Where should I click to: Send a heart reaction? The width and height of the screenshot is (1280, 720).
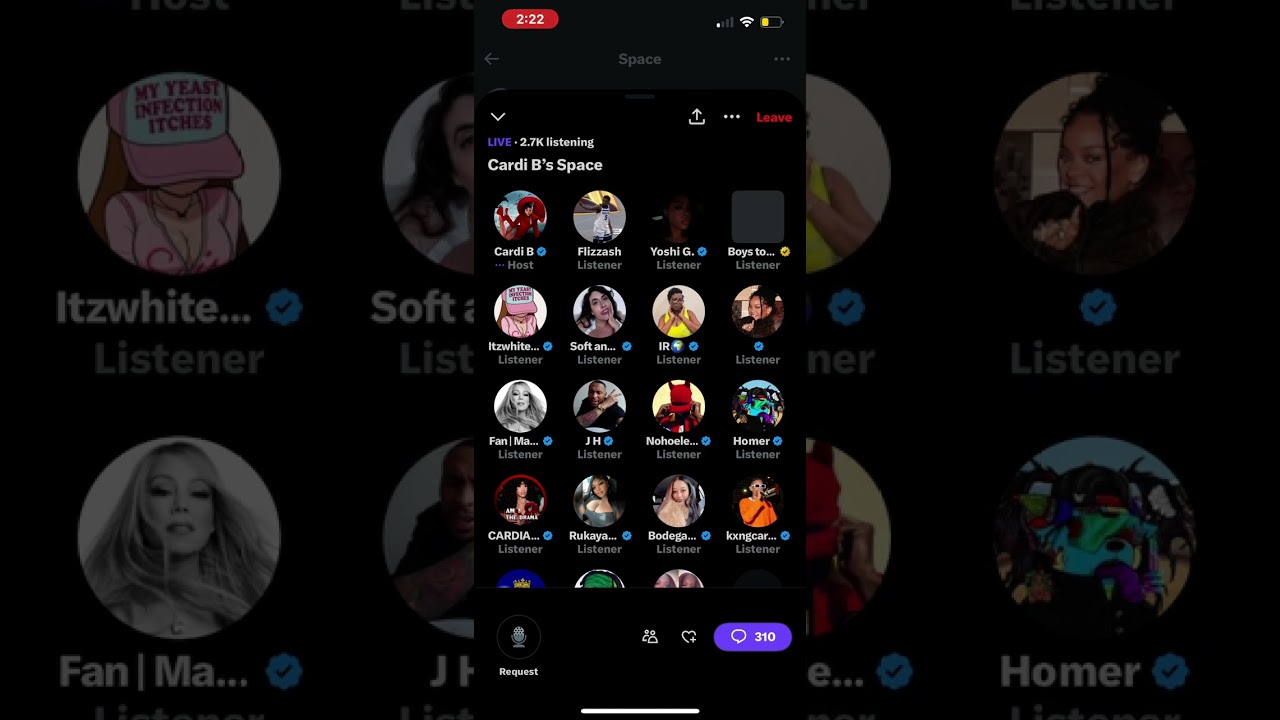point(689,637)
